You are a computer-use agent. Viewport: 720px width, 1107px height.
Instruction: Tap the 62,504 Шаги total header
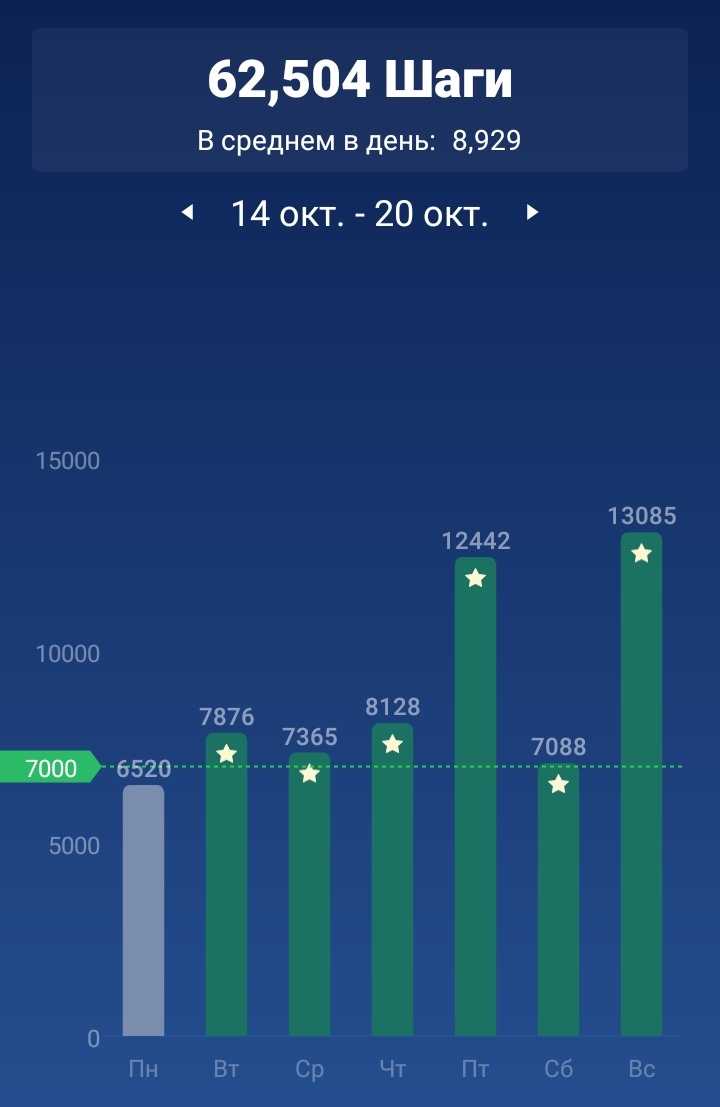360,81
